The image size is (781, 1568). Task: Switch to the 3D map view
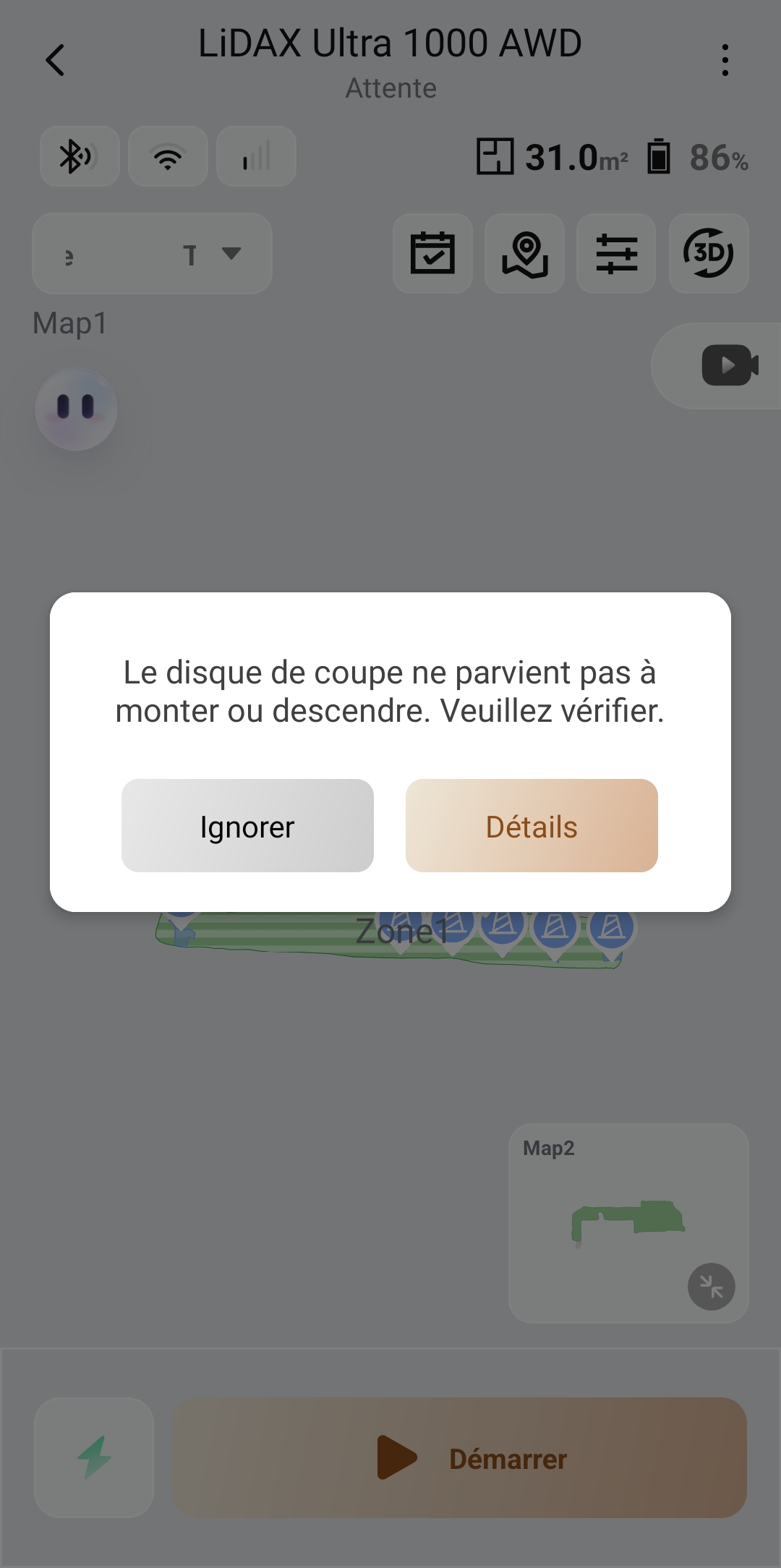709,254
